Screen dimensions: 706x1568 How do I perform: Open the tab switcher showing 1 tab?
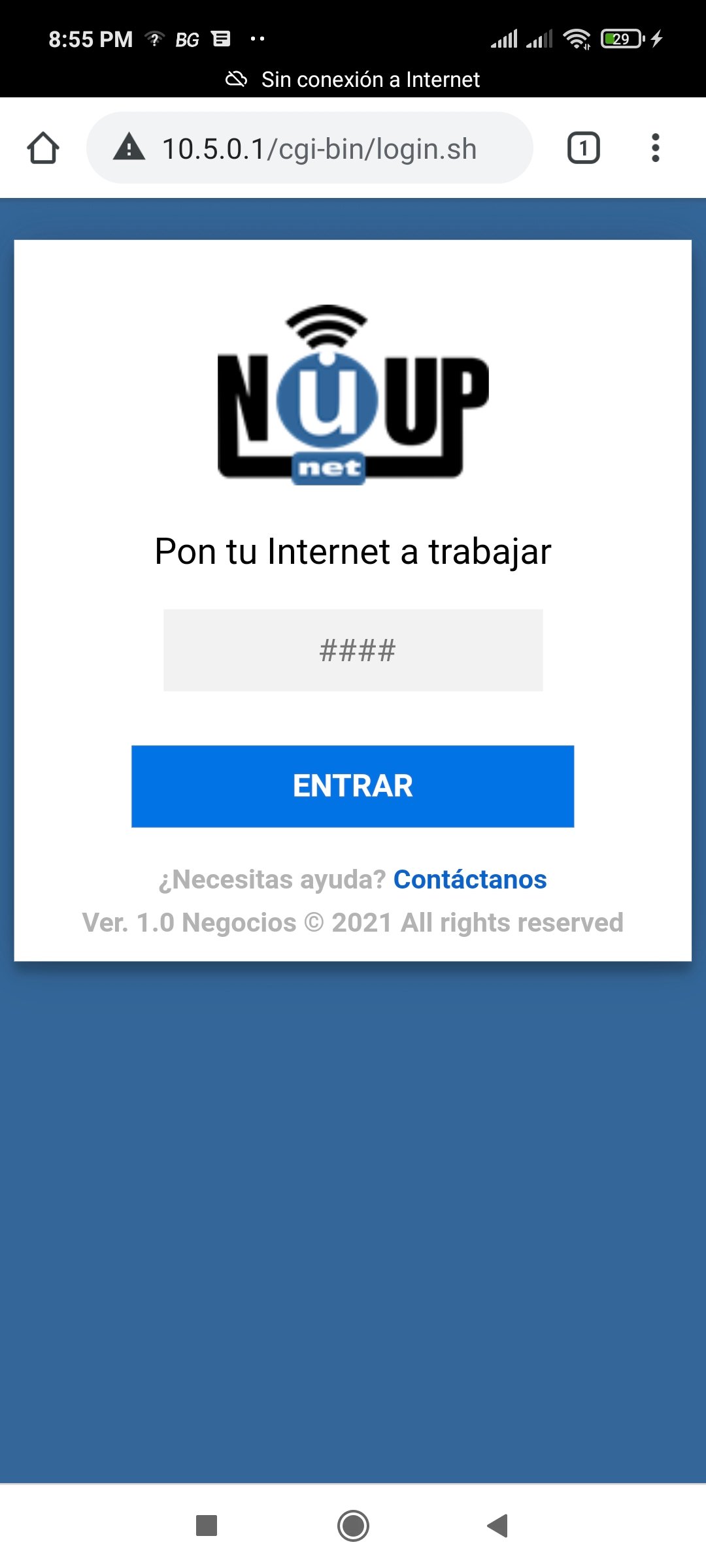[583, 148]
